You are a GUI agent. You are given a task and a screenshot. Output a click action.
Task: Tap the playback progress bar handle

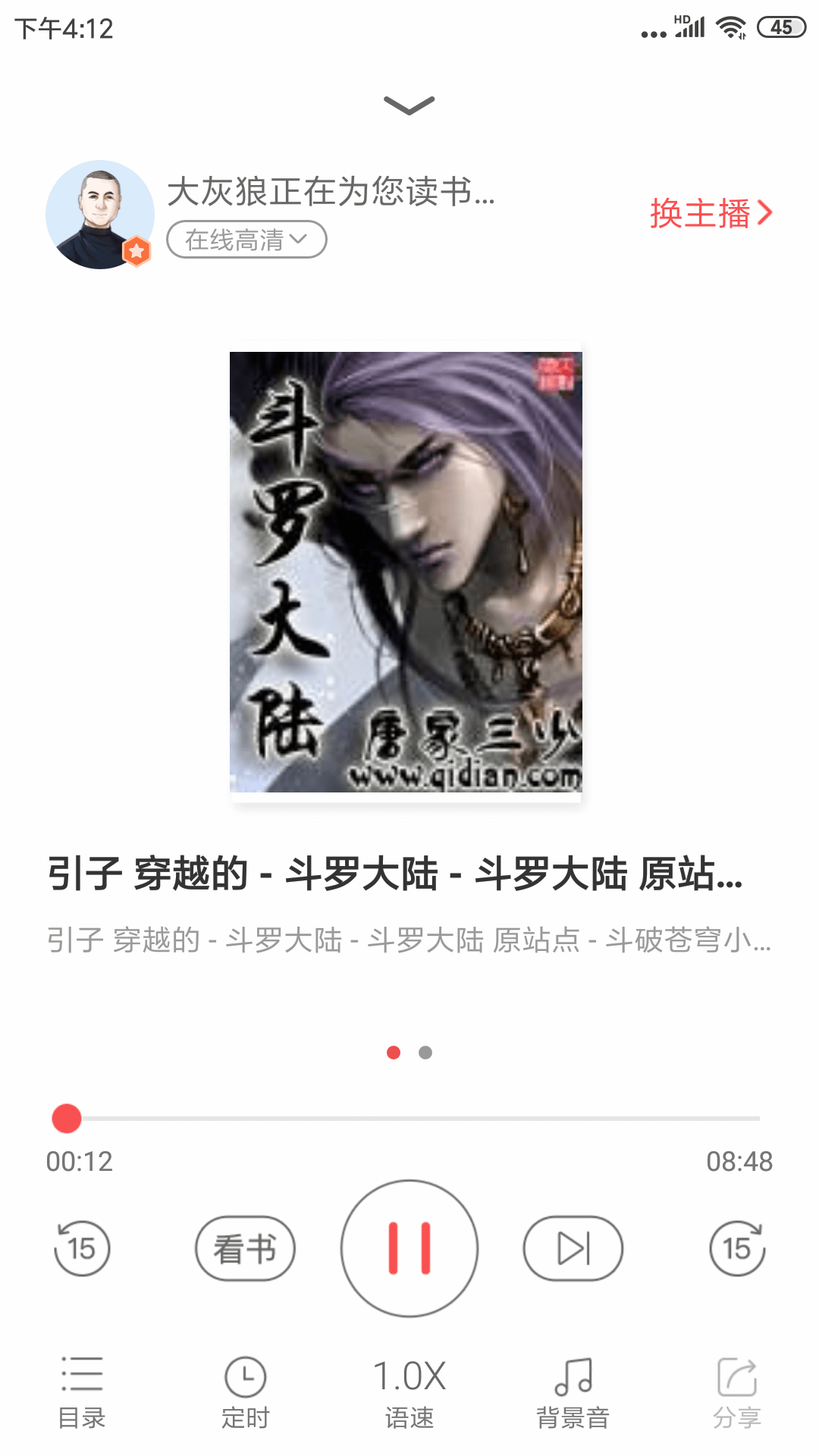pos(67,1119)
